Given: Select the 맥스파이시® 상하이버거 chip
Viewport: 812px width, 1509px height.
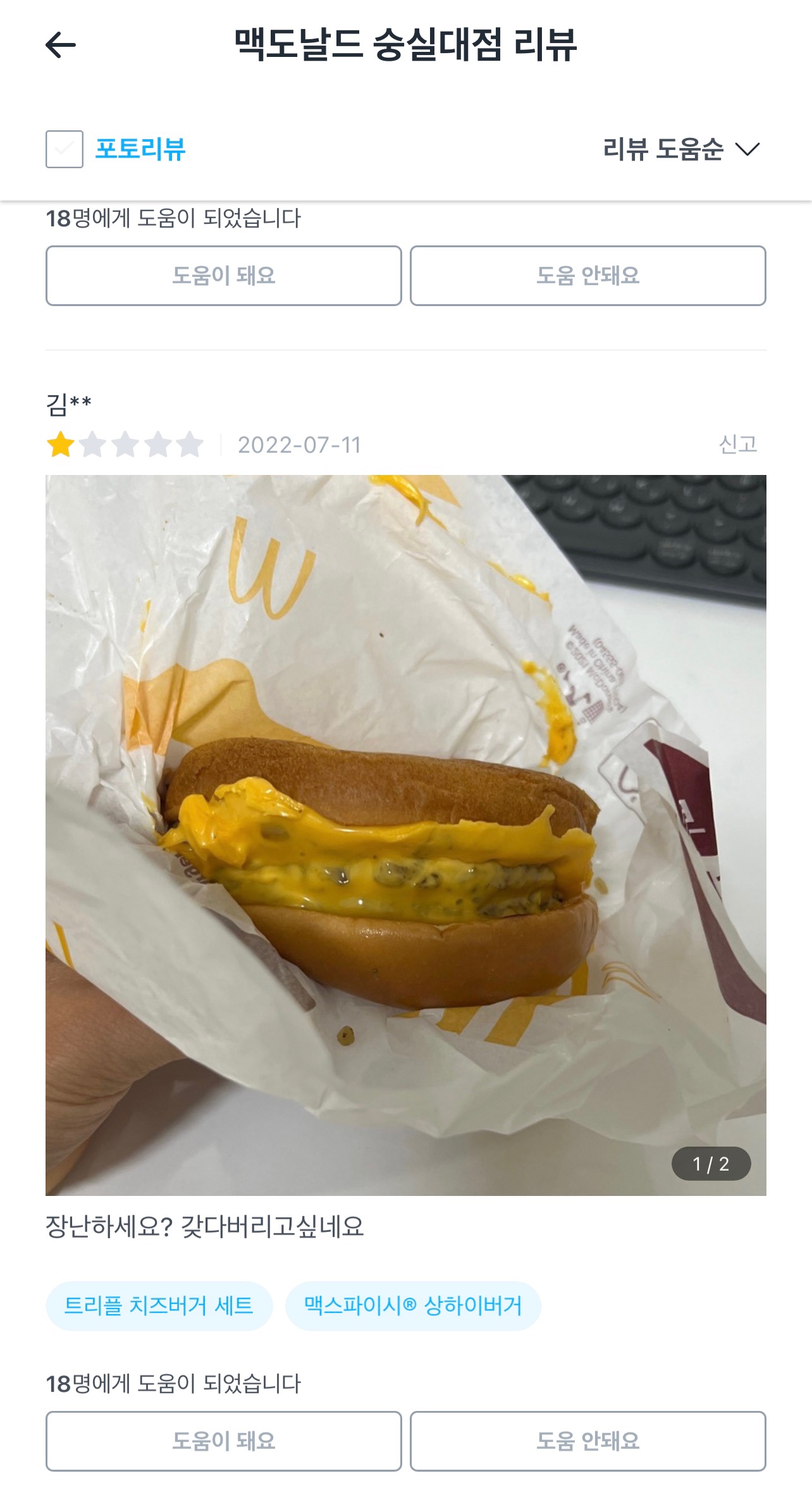Looking at the screenshot, I should (x=413, y=1306).
